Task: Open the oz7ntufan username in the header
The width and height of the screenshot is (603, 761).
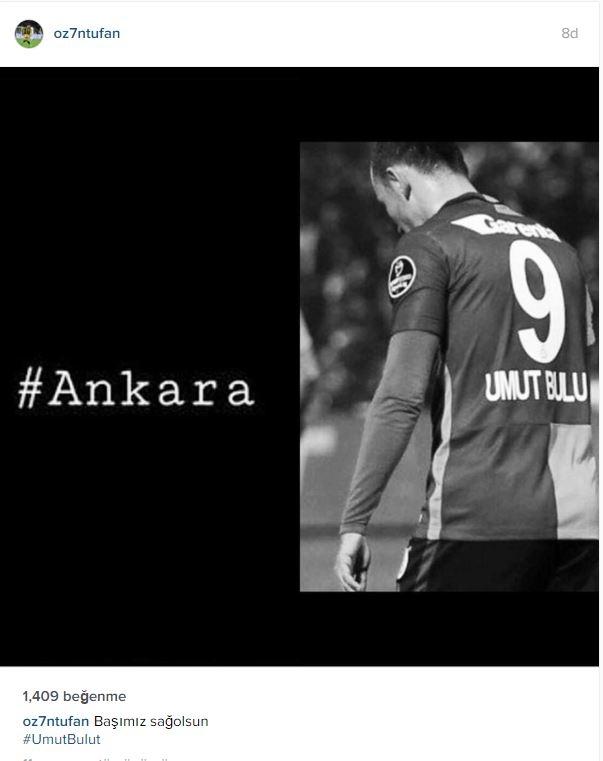Action: pos(88,33)
